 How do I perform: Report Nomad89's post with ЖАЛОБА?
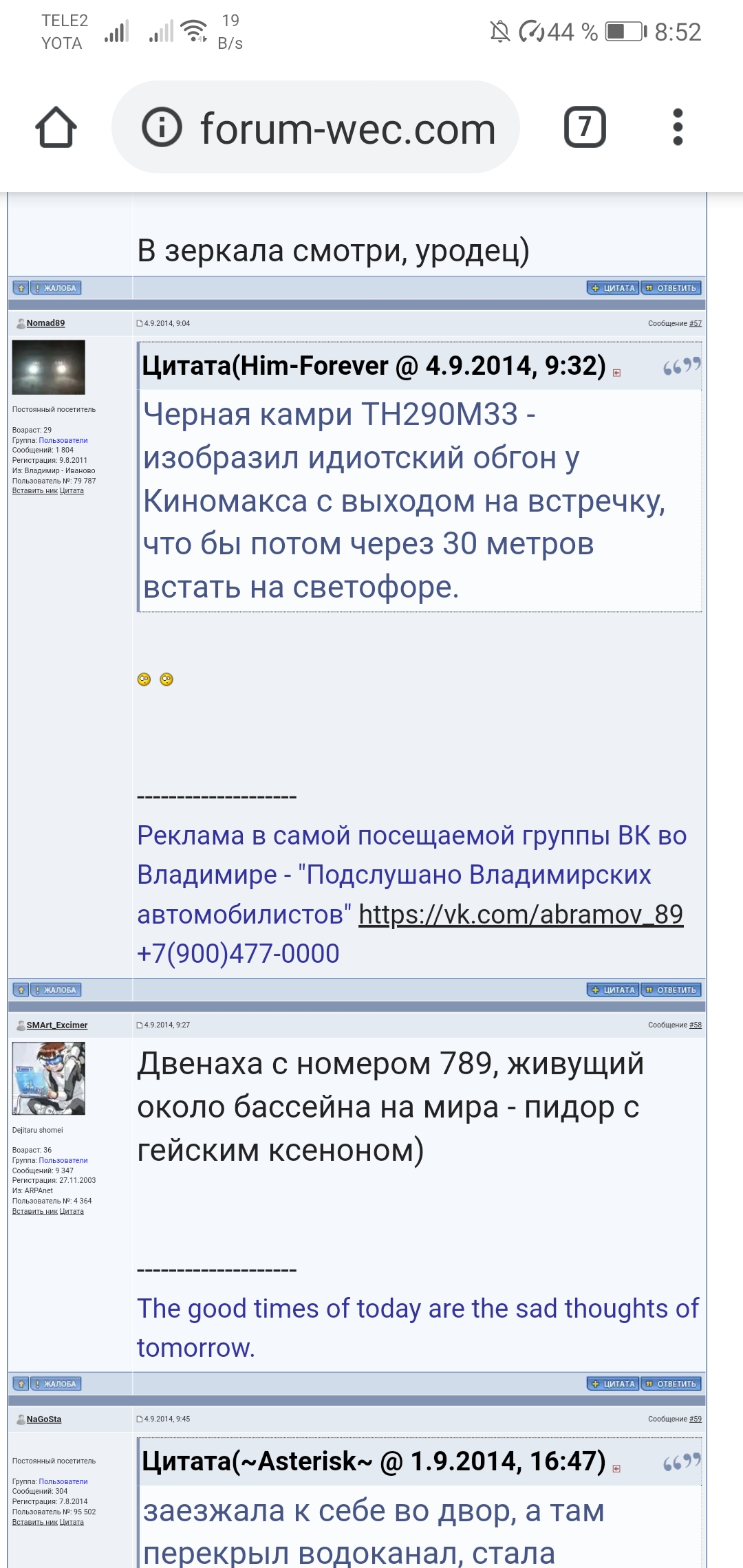click(x=55, y=990)
